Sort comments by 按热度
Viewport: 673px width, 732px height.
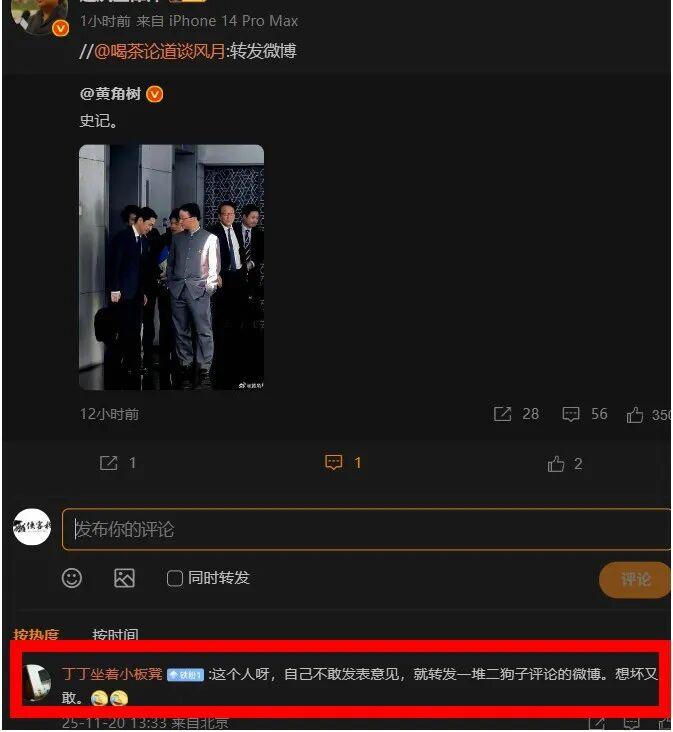point(36,634)
